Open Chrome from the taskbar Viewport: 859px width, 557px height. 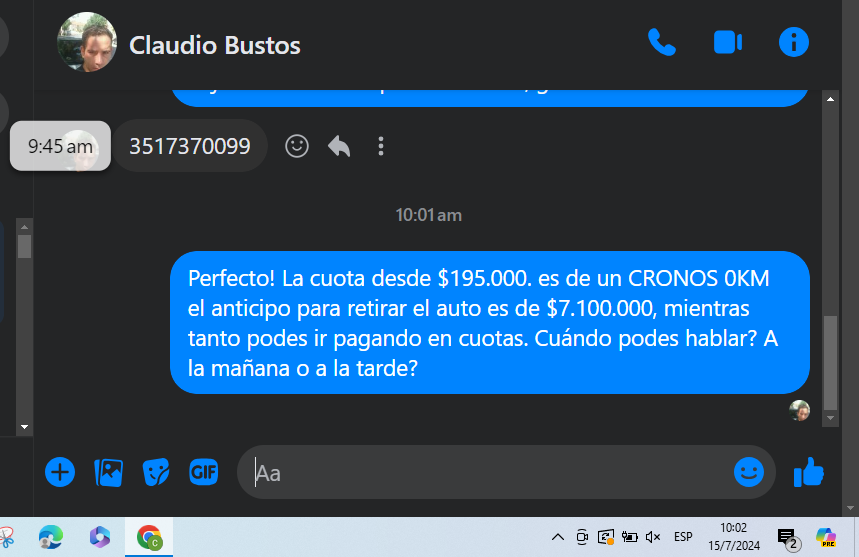point(150,537)
